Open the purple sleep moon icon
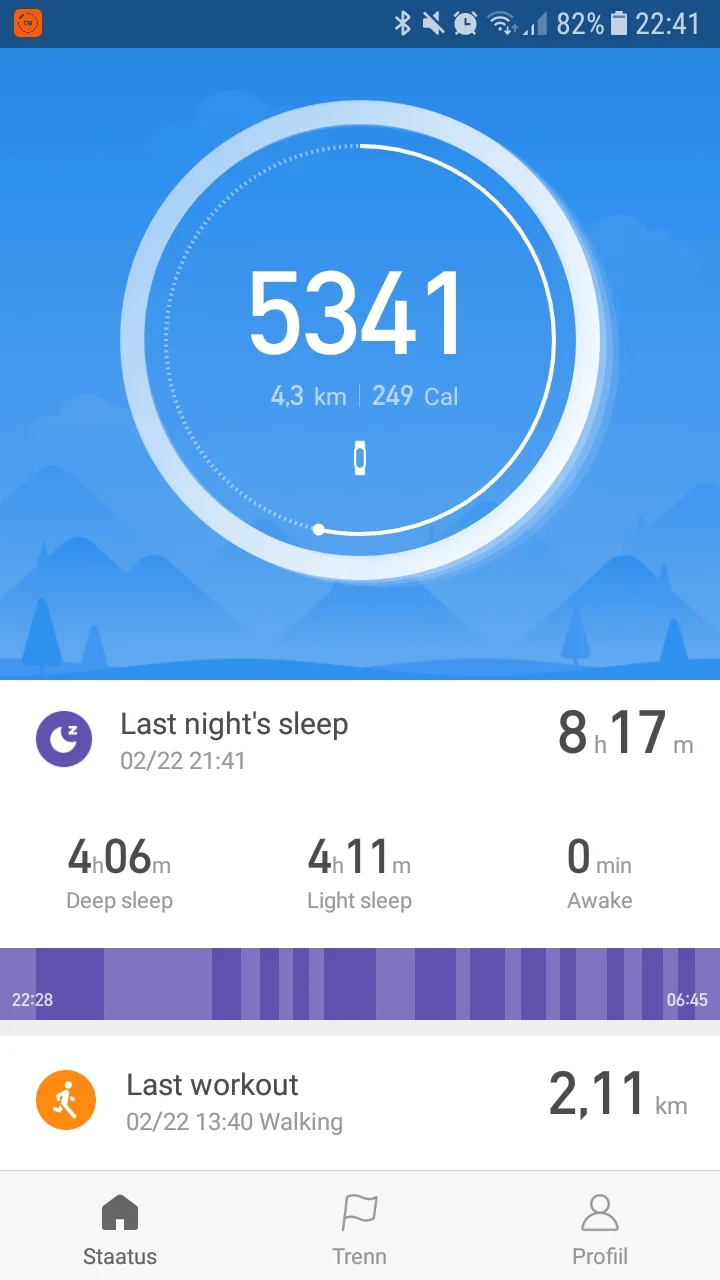Image resolution: width=720 pixels, height=1280 pixels. 64,739
